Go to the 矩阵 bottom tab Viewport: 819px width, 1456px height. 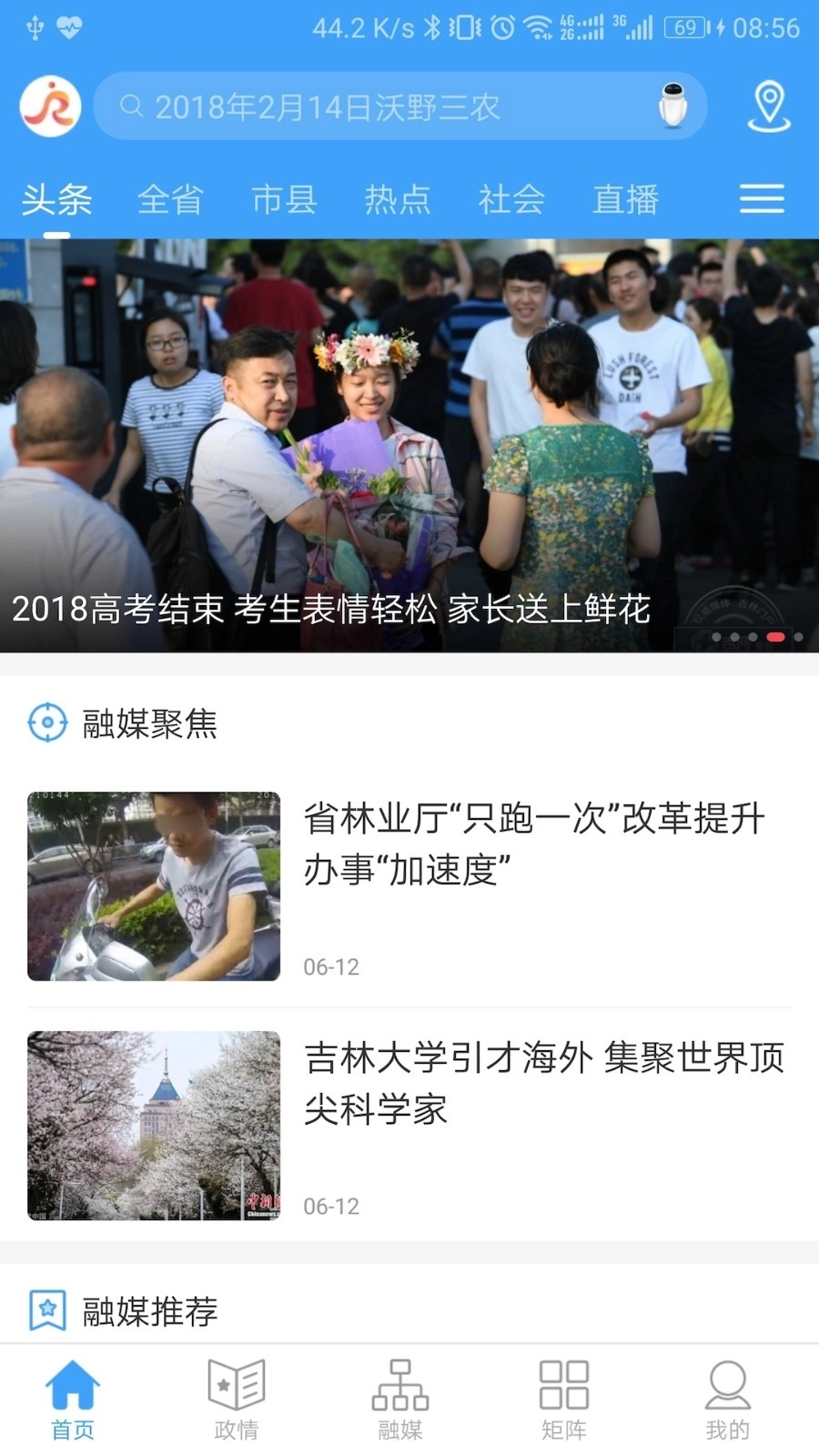pyautogui.click(x=564, y=1400)
